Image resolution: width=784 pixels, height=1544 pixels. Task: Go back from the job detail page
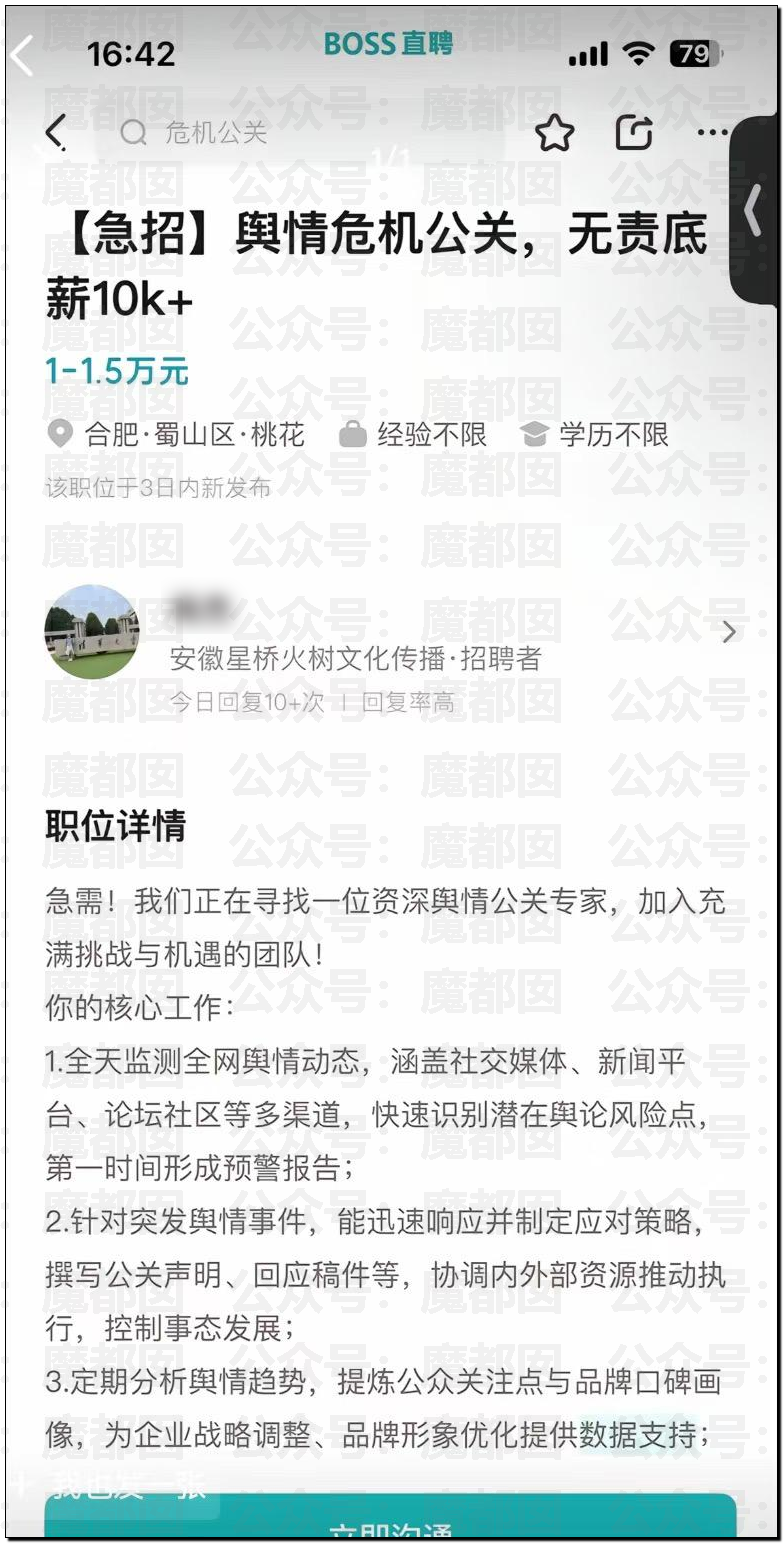(56, 132)
